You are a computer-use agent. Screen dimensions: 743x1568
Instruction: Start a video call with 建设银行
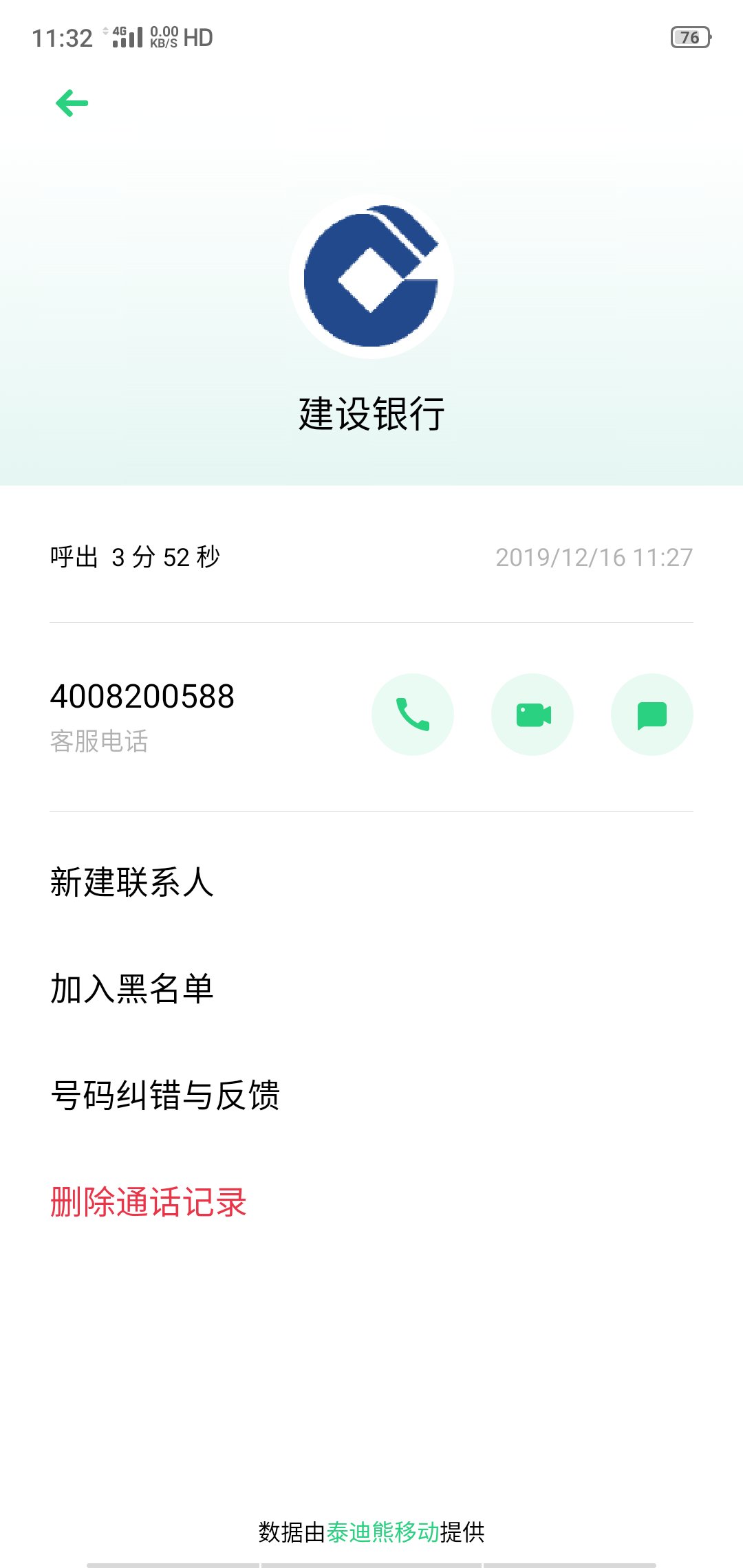coord(532,715)
